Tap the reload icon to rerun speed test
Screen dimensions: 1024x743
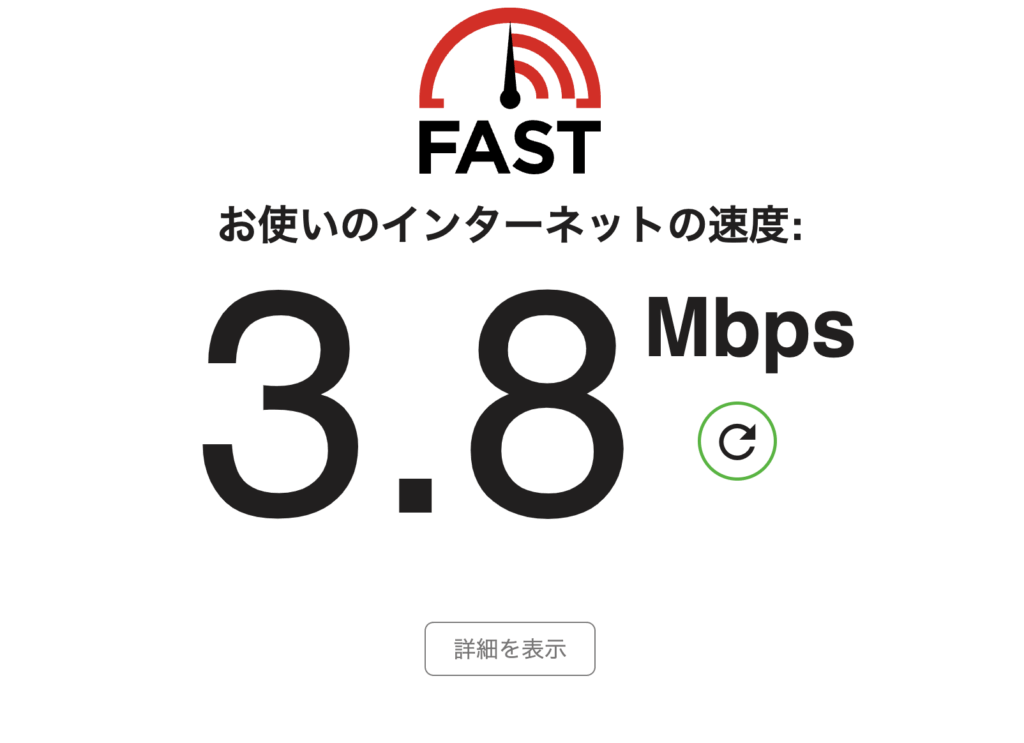pos(737,440)
